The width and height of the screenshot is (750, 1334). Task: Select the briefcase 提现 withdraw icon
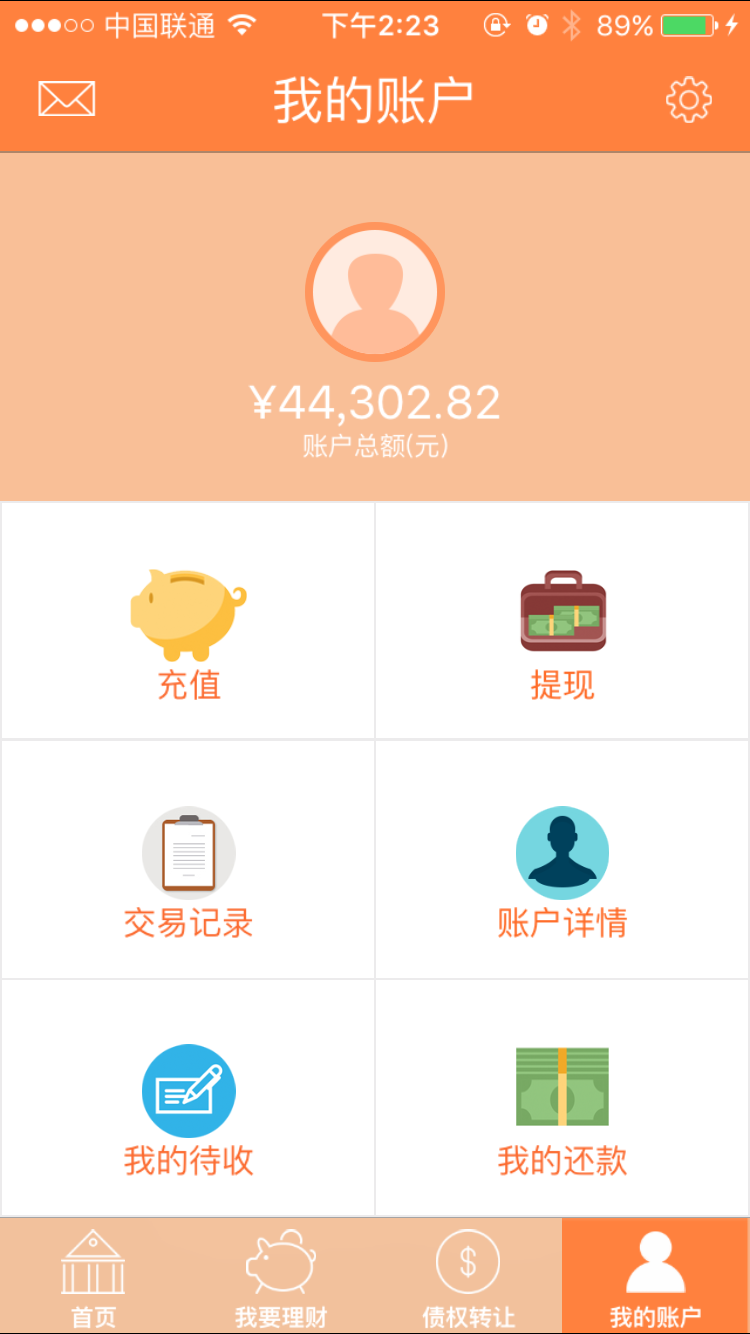[x=562, y=610]
